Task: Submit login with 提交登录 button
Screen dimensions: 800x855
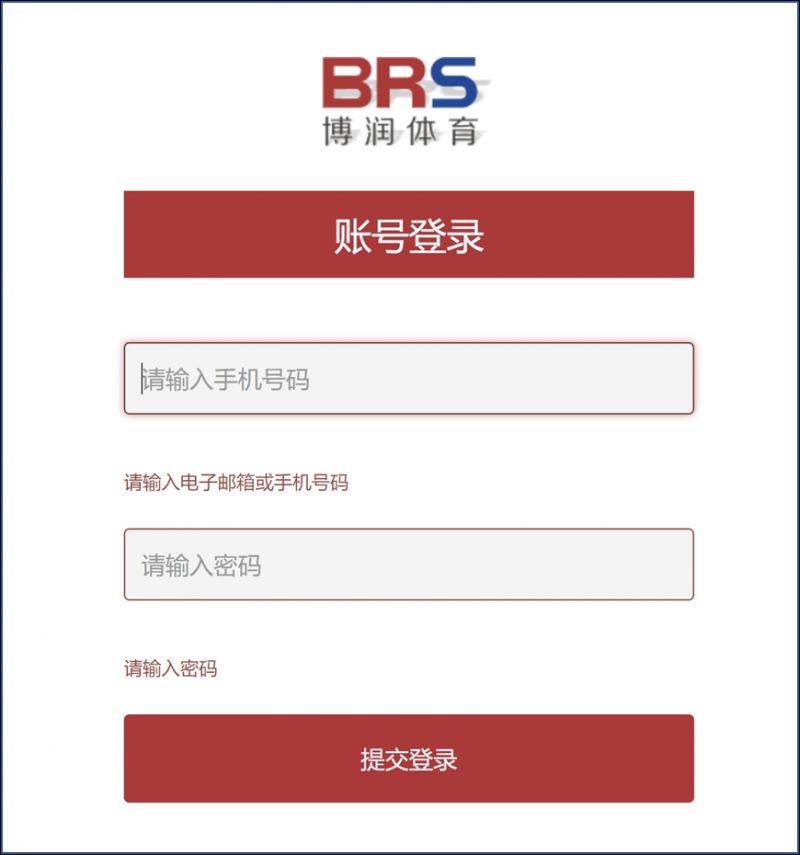Action: pyautogui.click(x=408, y=758)
